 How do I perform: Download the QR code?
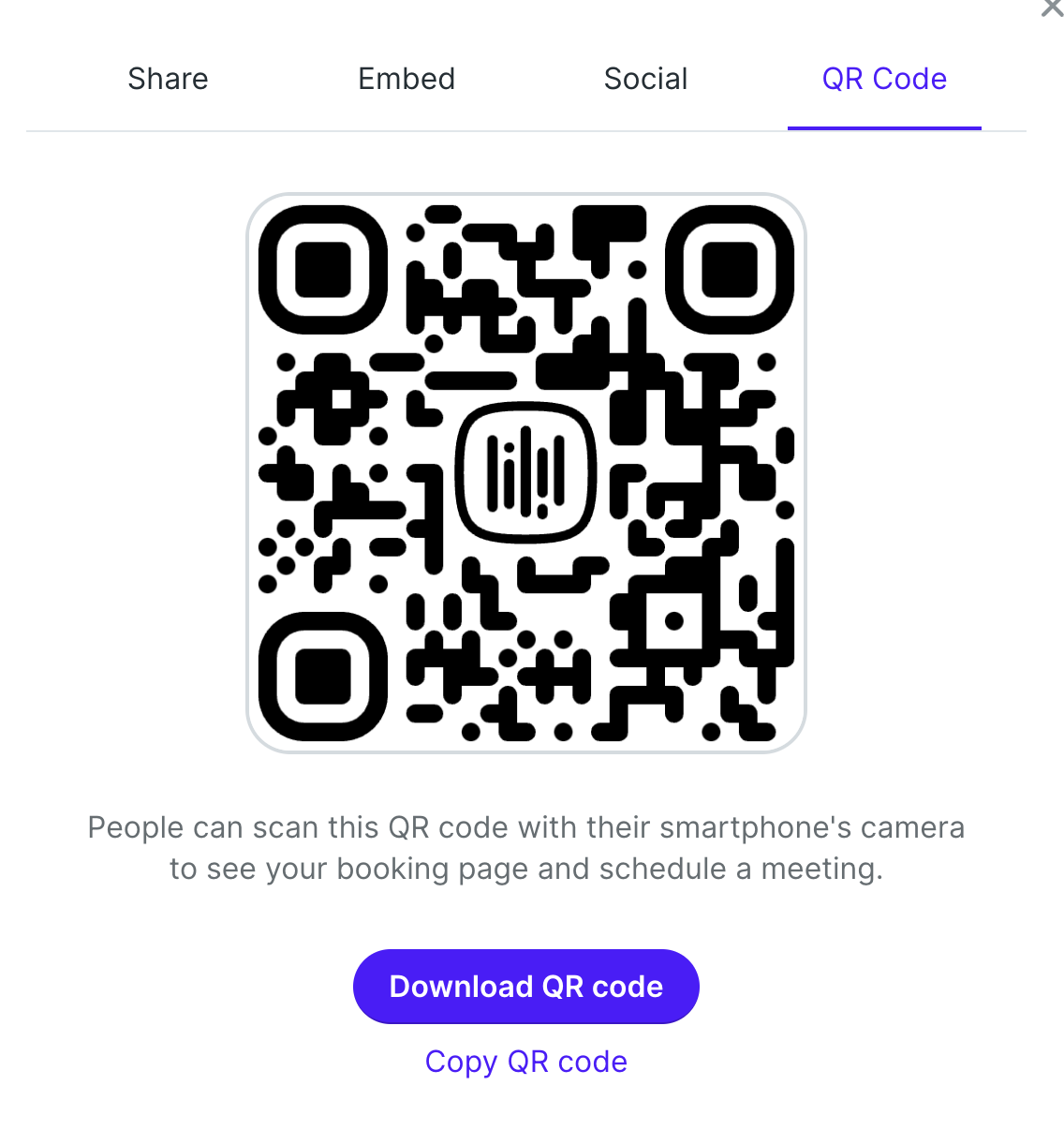click(525, 987)
